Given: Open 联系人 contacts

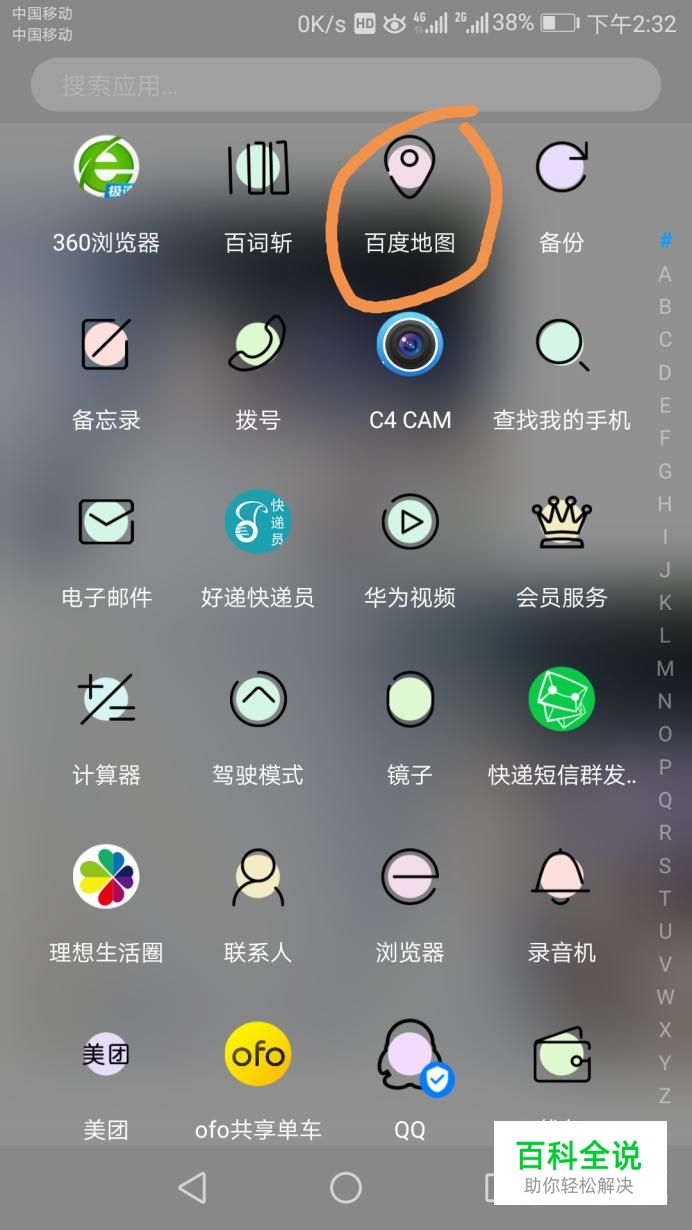Looking at the screenshot, I should pyautogui.click(x=258, y=877).
